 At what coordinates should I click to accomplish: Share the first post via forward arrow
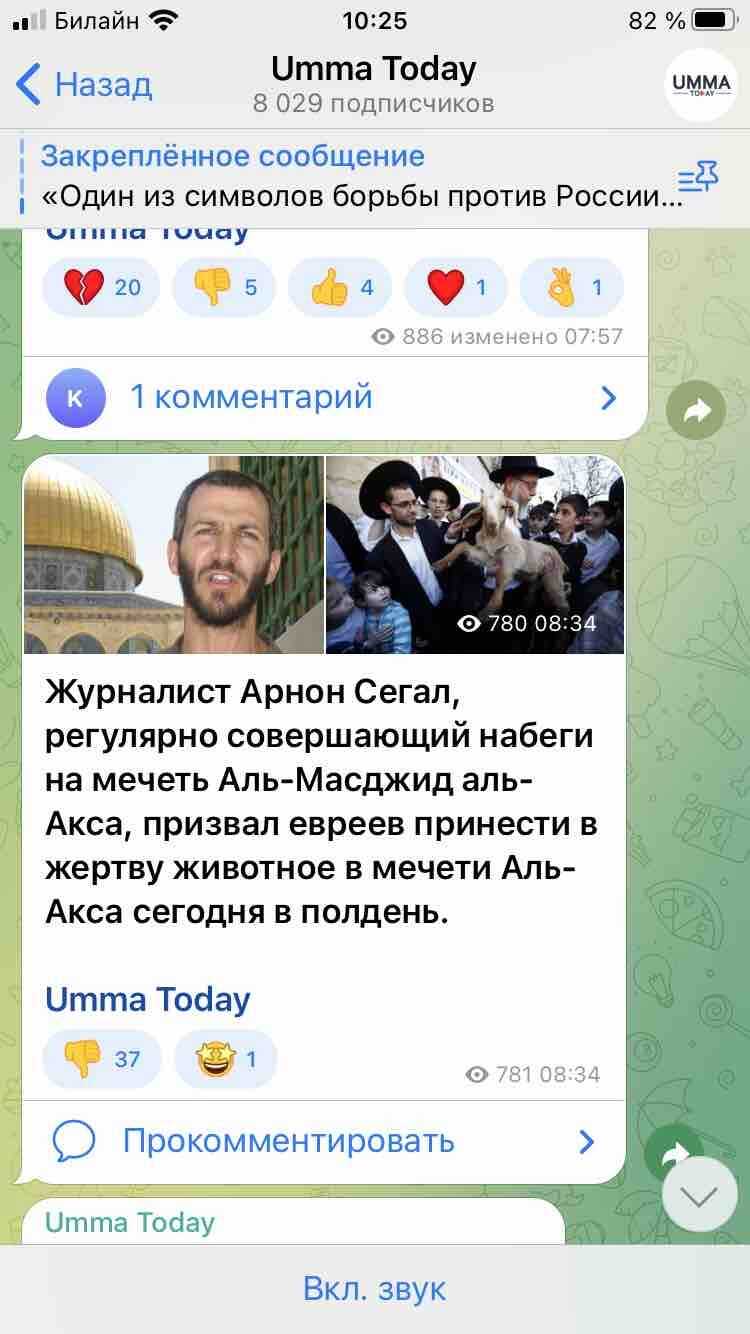696,409
